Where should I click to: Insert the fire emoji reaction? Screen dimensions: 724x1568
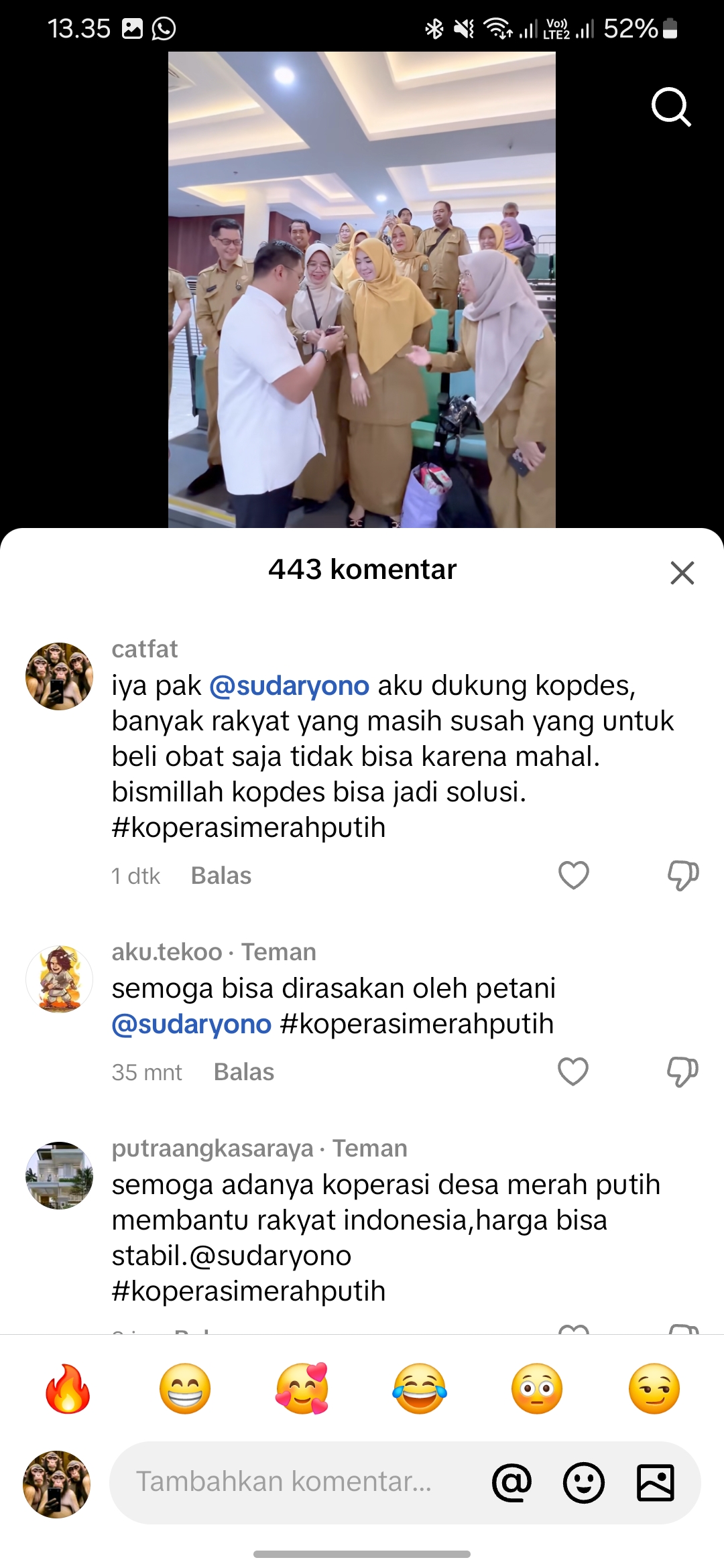click(x=68, y=1388)
